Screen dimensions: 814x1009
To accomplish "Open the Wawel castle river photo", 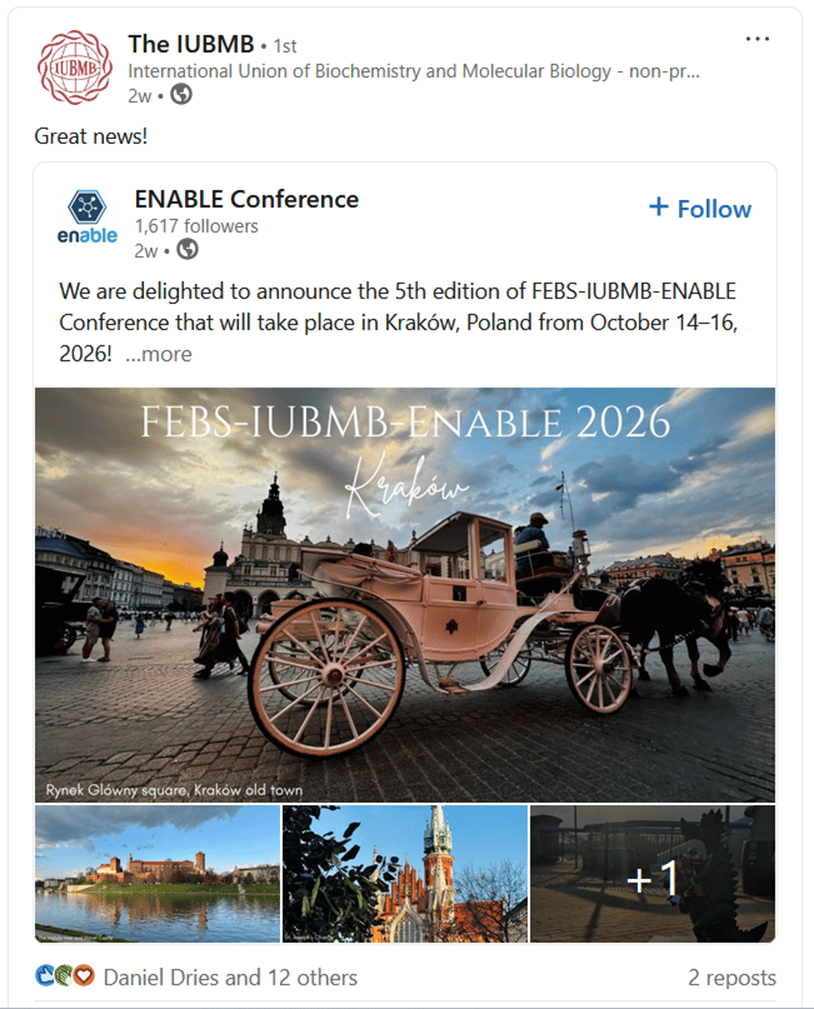I will coord(157,873).
